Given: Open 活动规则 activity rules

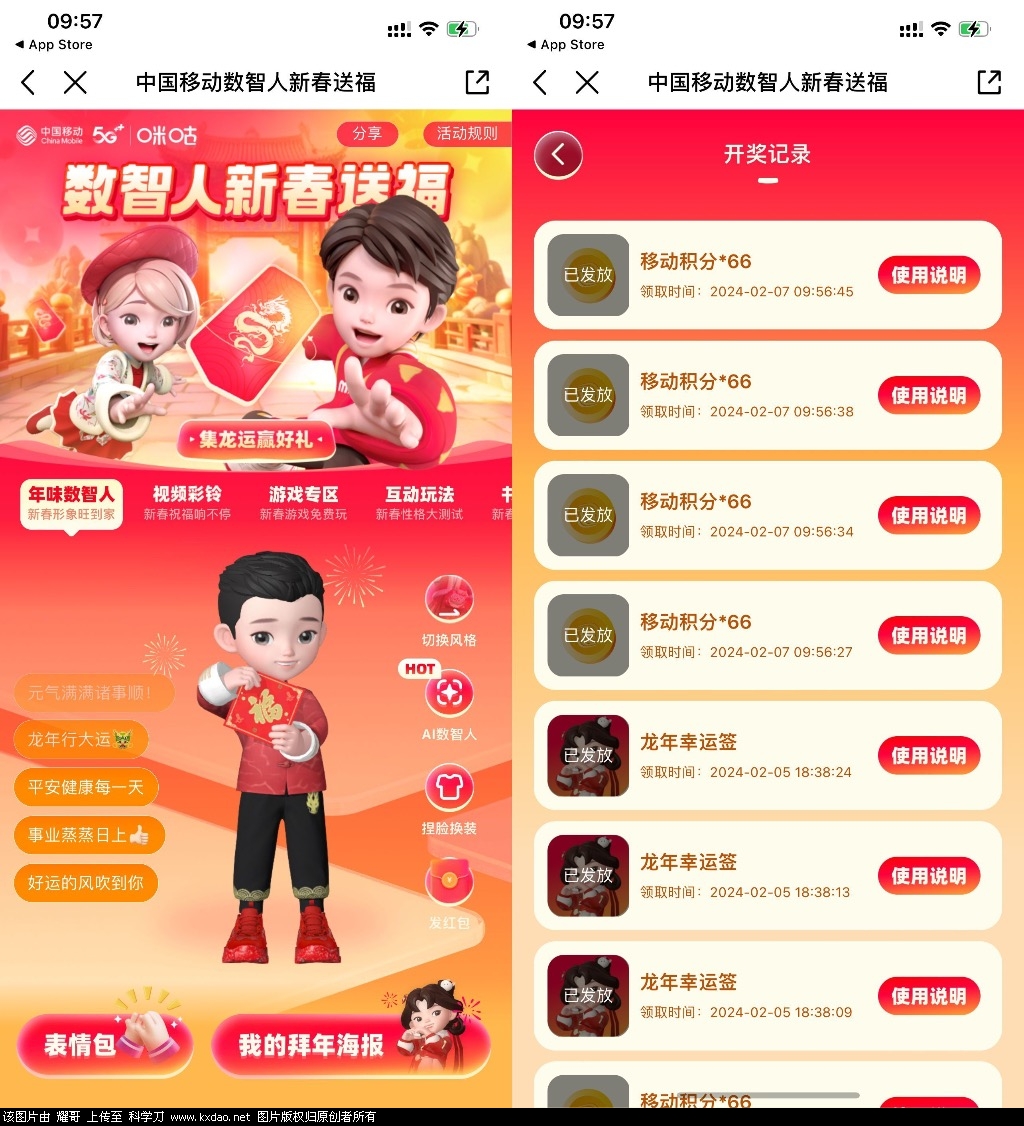Looking at the screenshot, I should (x=466, y=134).
